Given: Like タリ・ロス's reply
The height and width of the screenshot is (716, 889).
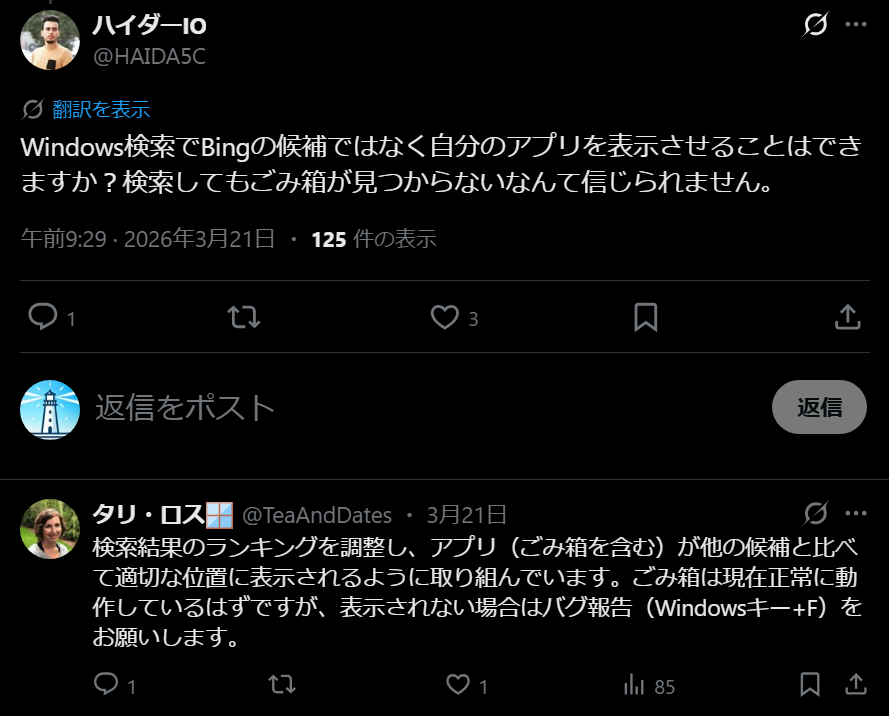Looking at the screenshot, I should (x=458, y=684).
